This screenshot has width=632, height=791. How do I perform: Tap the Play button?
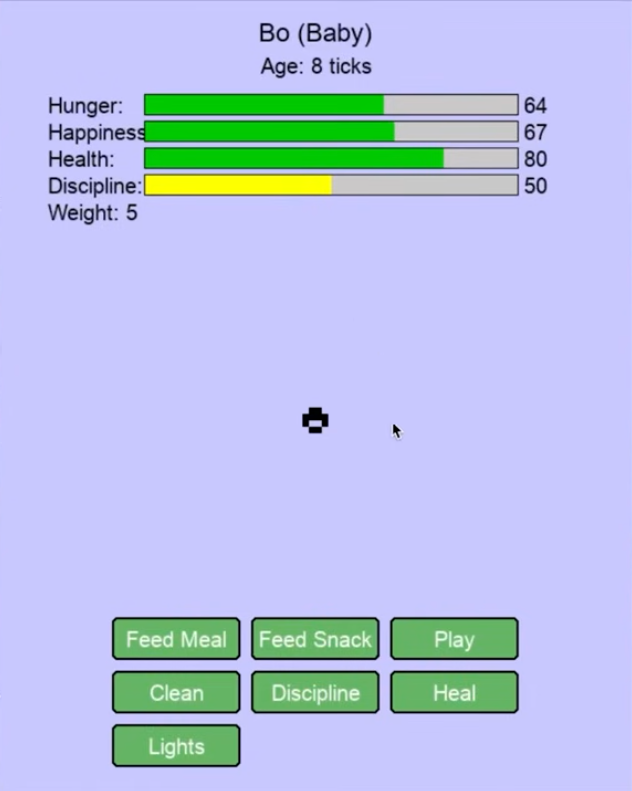(454, 639)
